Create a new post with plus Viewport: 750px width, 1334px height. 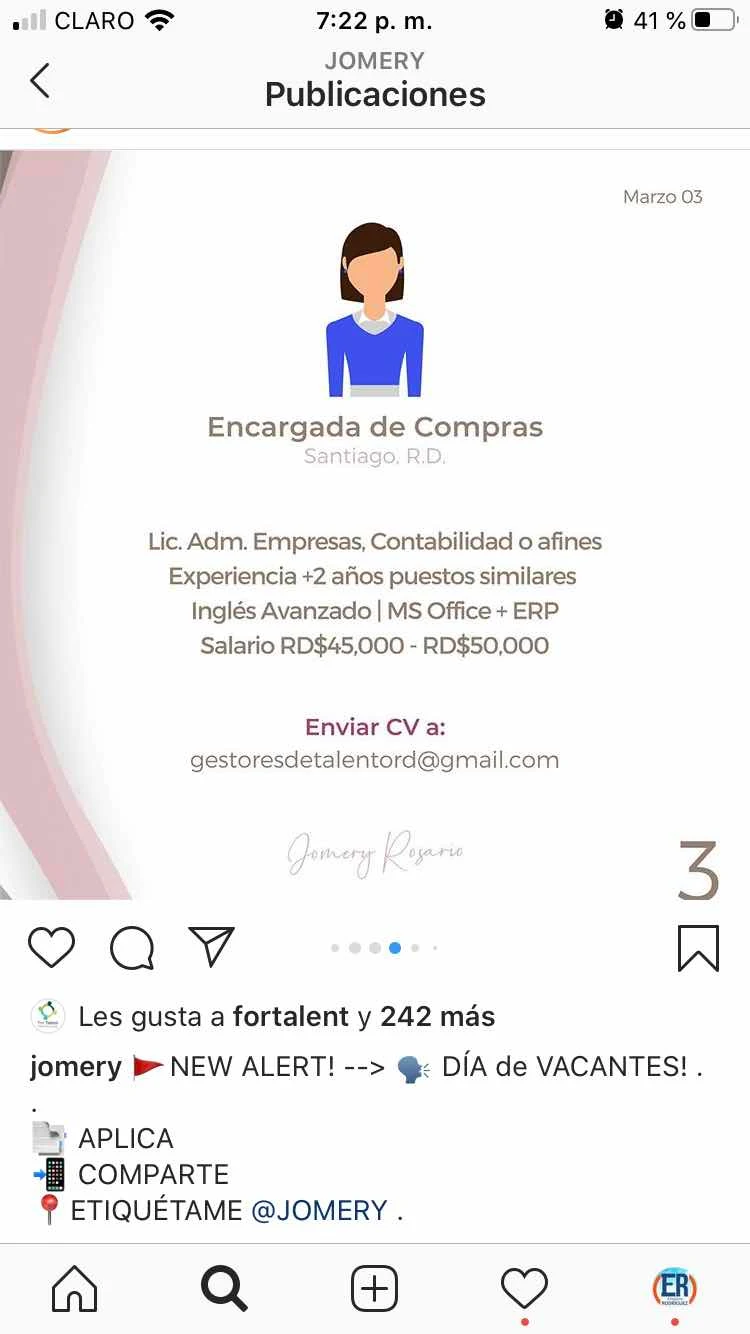click(x=375, y=1289)
